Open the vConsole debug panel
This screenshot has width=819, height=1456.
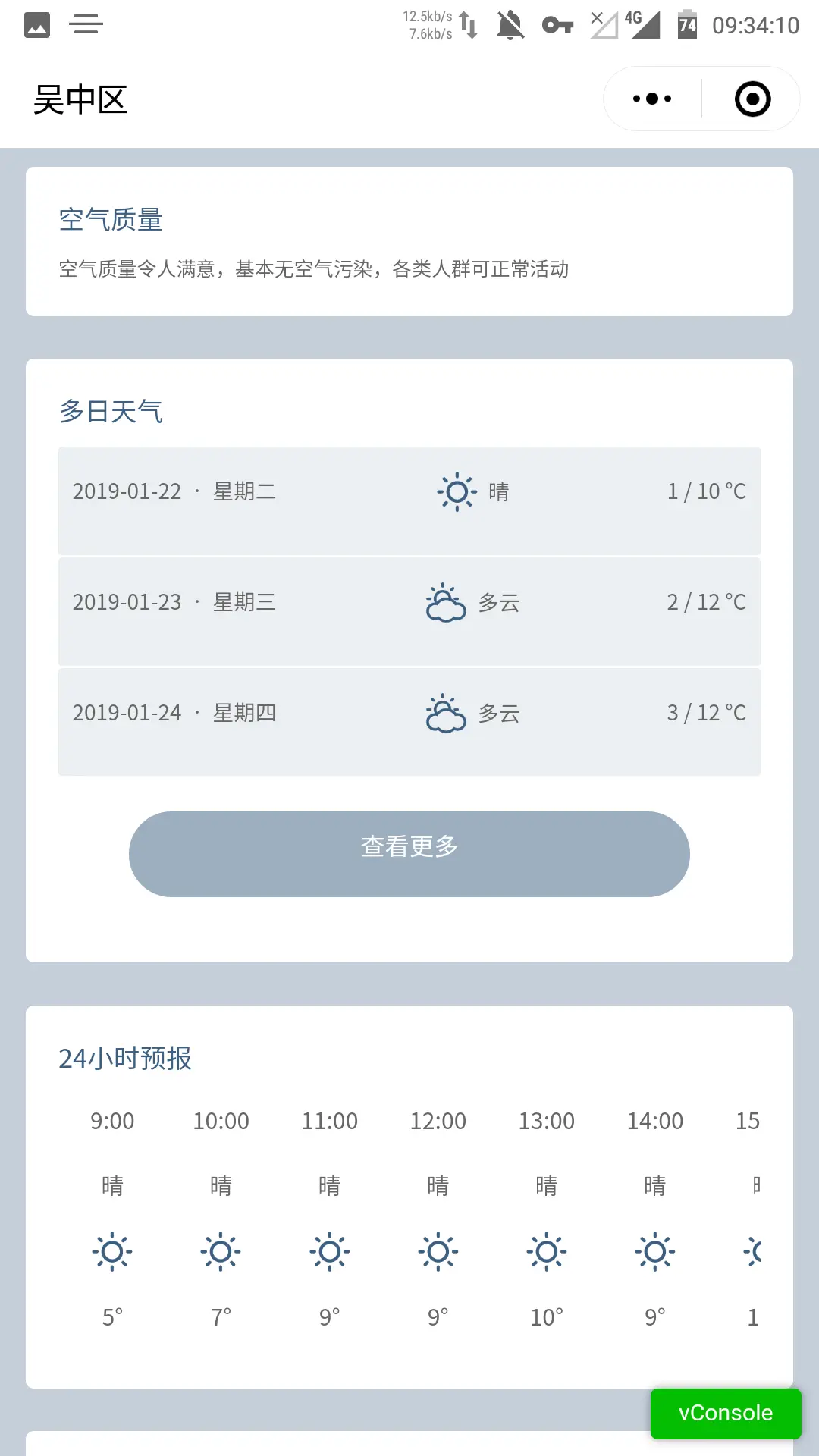point(726,1413)
